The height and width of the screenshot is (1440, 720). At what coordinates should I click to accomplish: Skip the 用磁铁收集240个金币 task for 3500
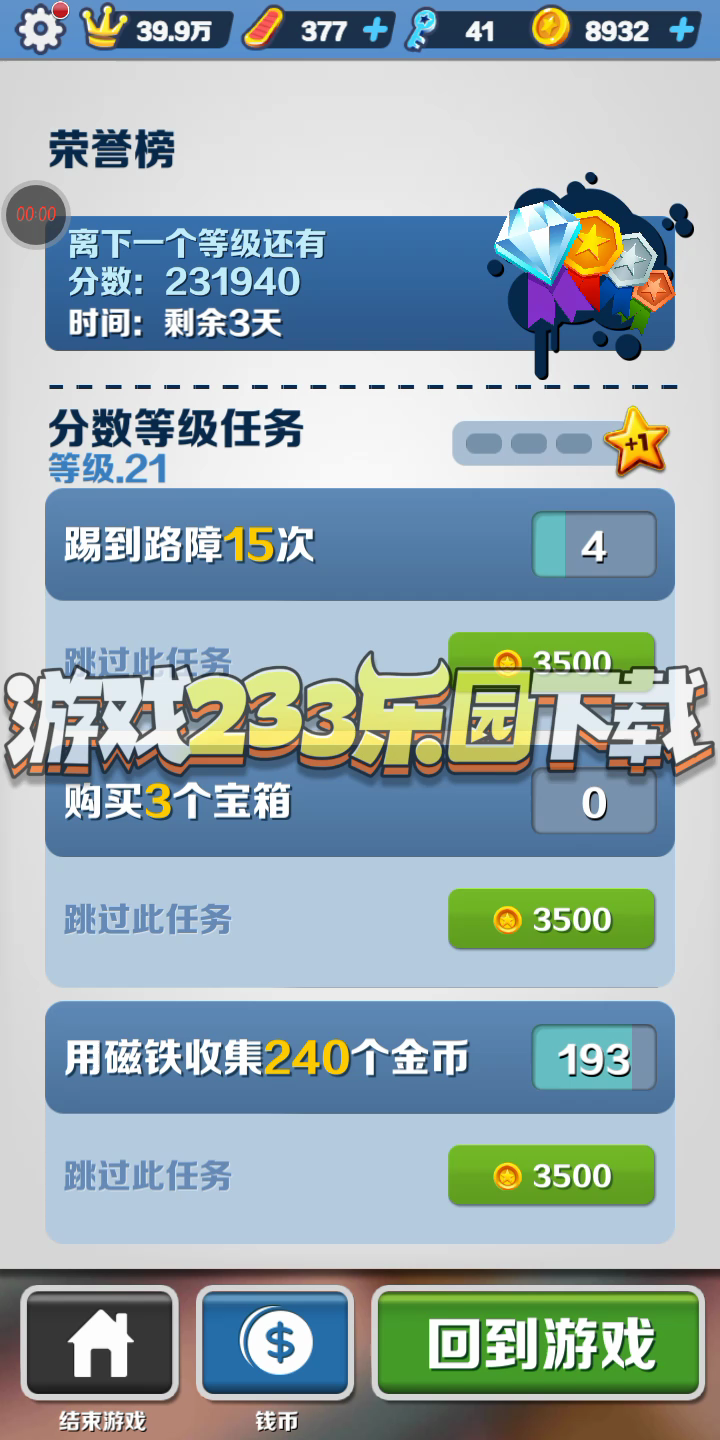coord(551,1175)
